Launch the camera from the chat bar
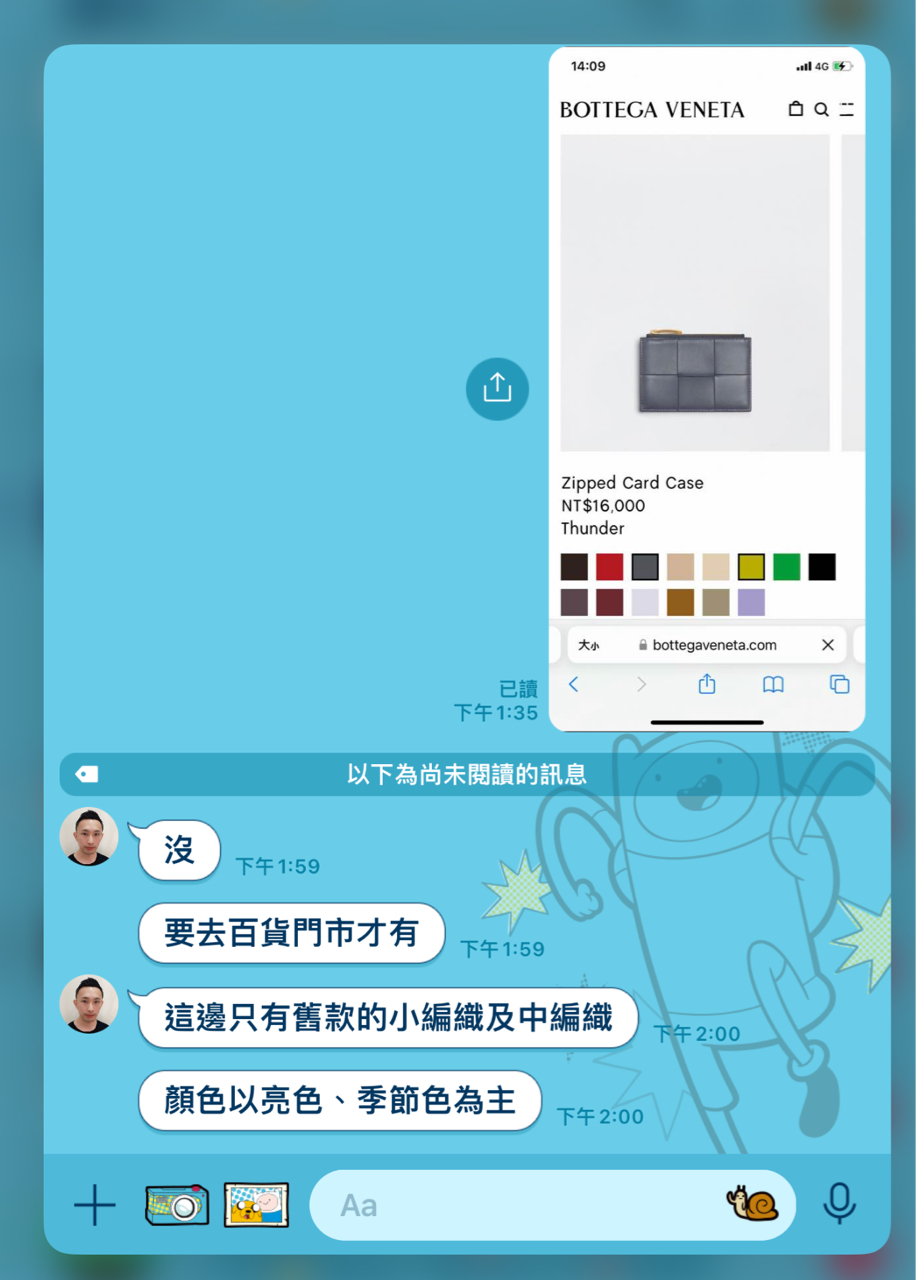 pos(177,1205)
